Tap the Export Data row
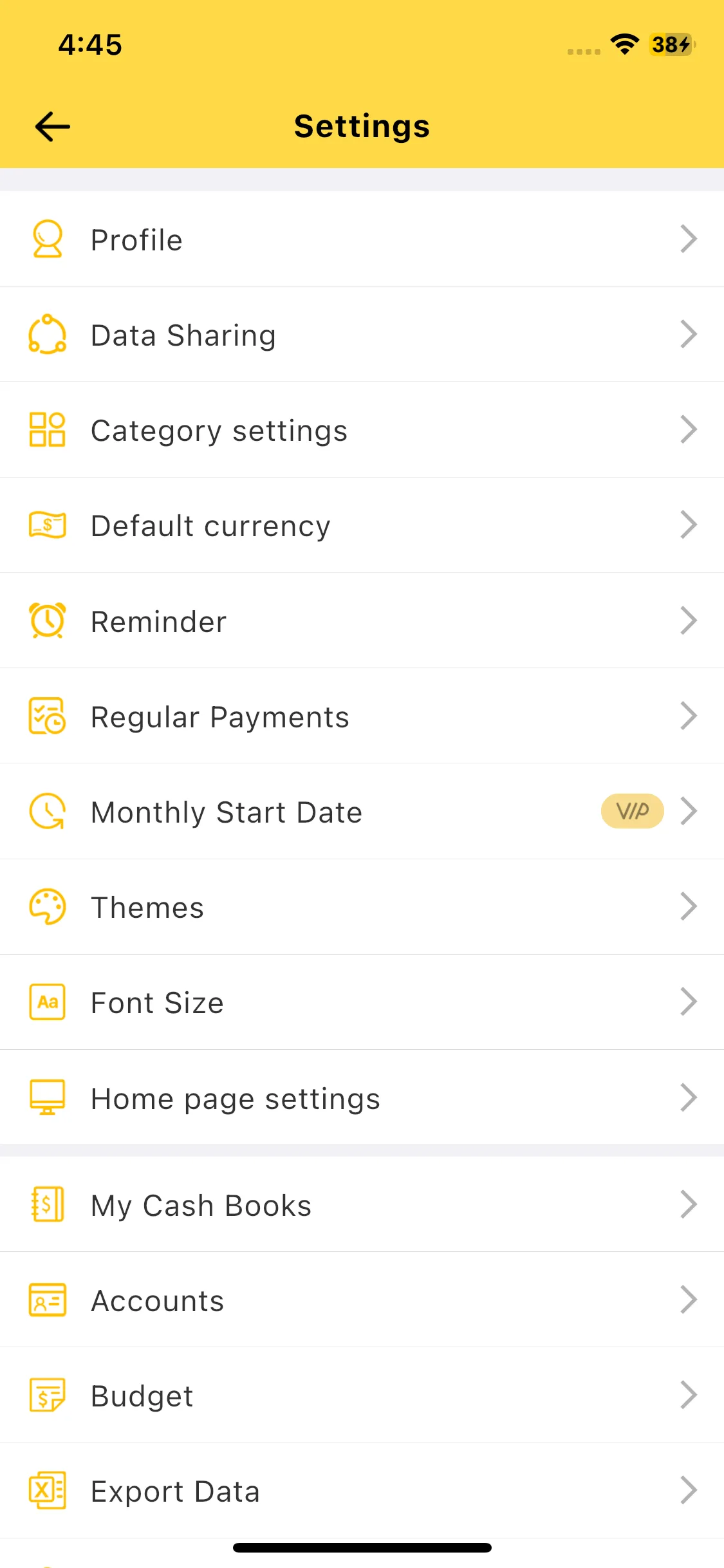 [x=362, y=1491]
